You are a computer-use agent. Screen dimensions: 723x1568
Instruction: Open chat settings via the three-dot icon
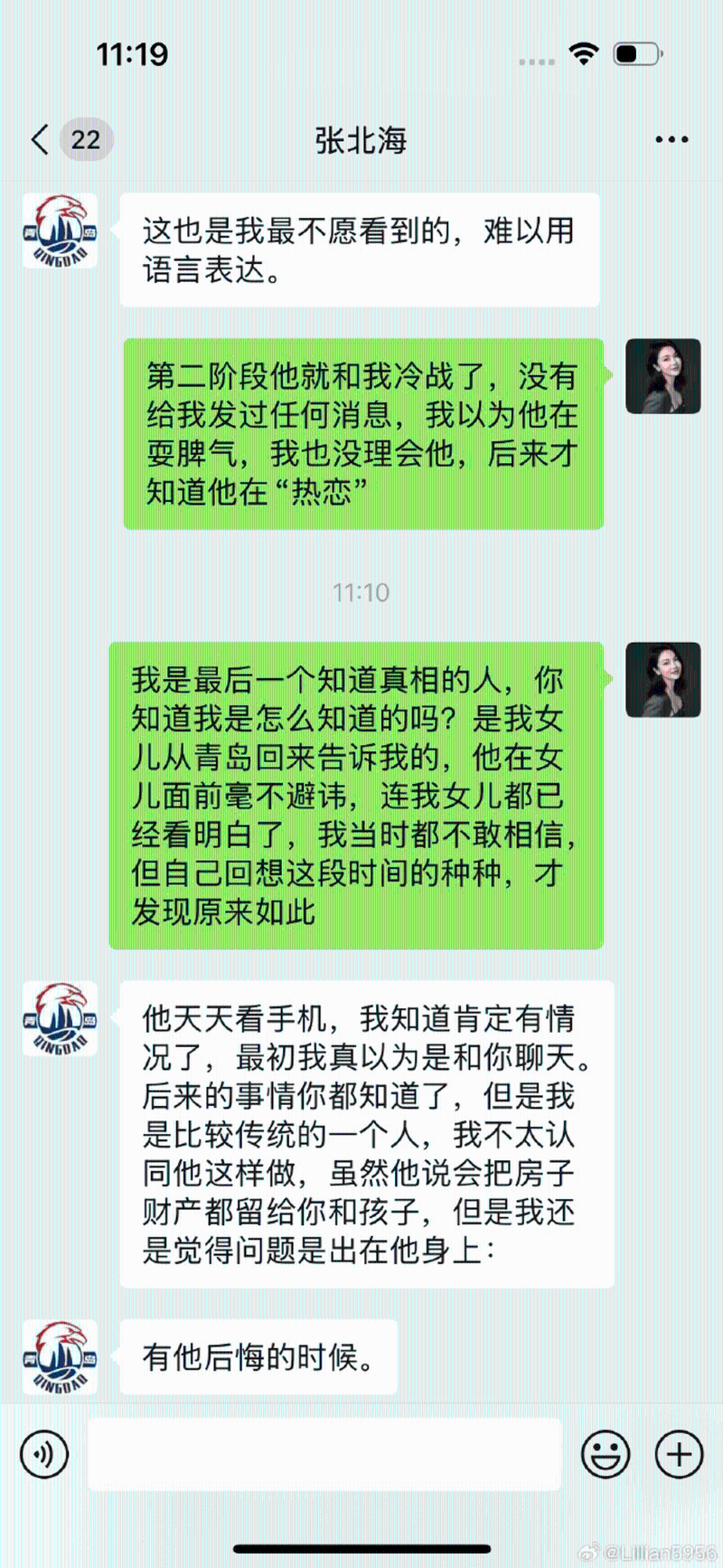671,139
